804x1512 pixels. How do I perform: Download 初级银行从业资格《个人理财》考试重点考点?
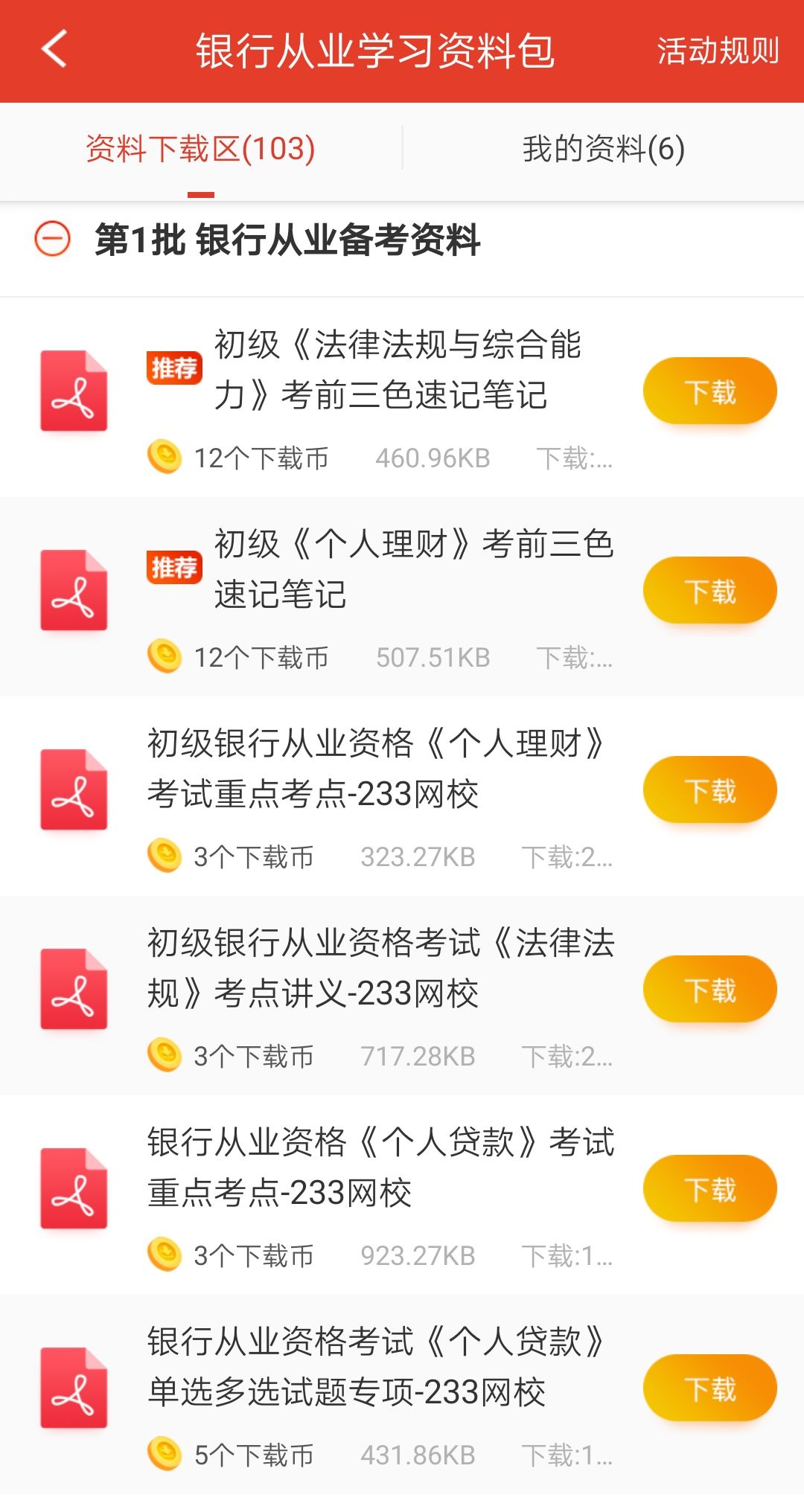pyautogui.click(x=709, y=790)
